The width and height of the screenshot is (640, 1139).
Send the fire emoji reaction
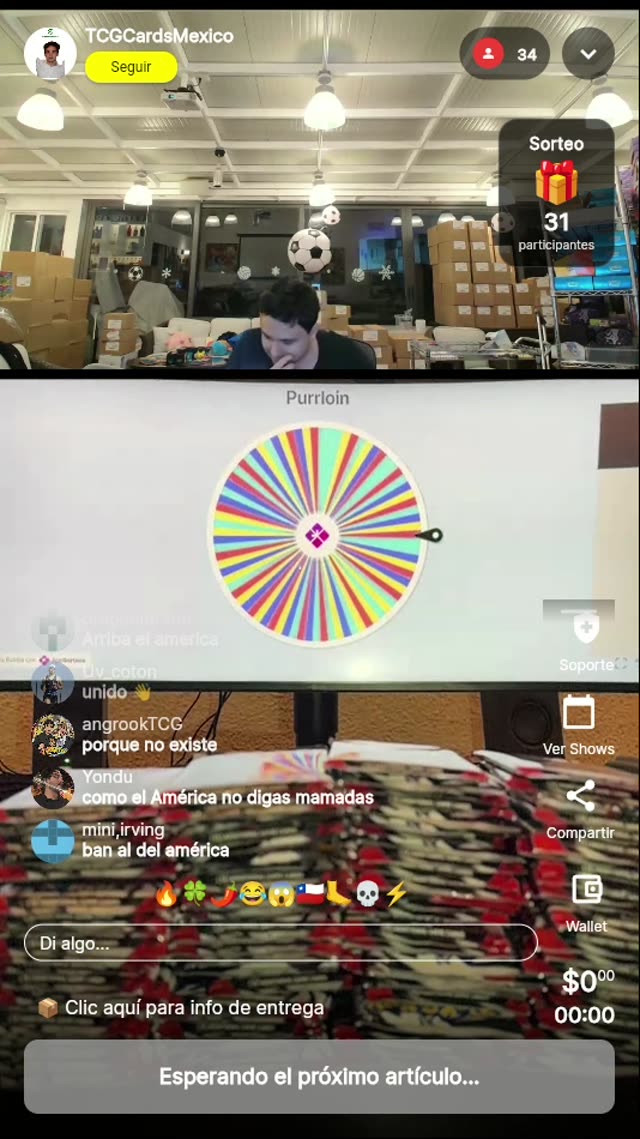[x=166, y=893]
